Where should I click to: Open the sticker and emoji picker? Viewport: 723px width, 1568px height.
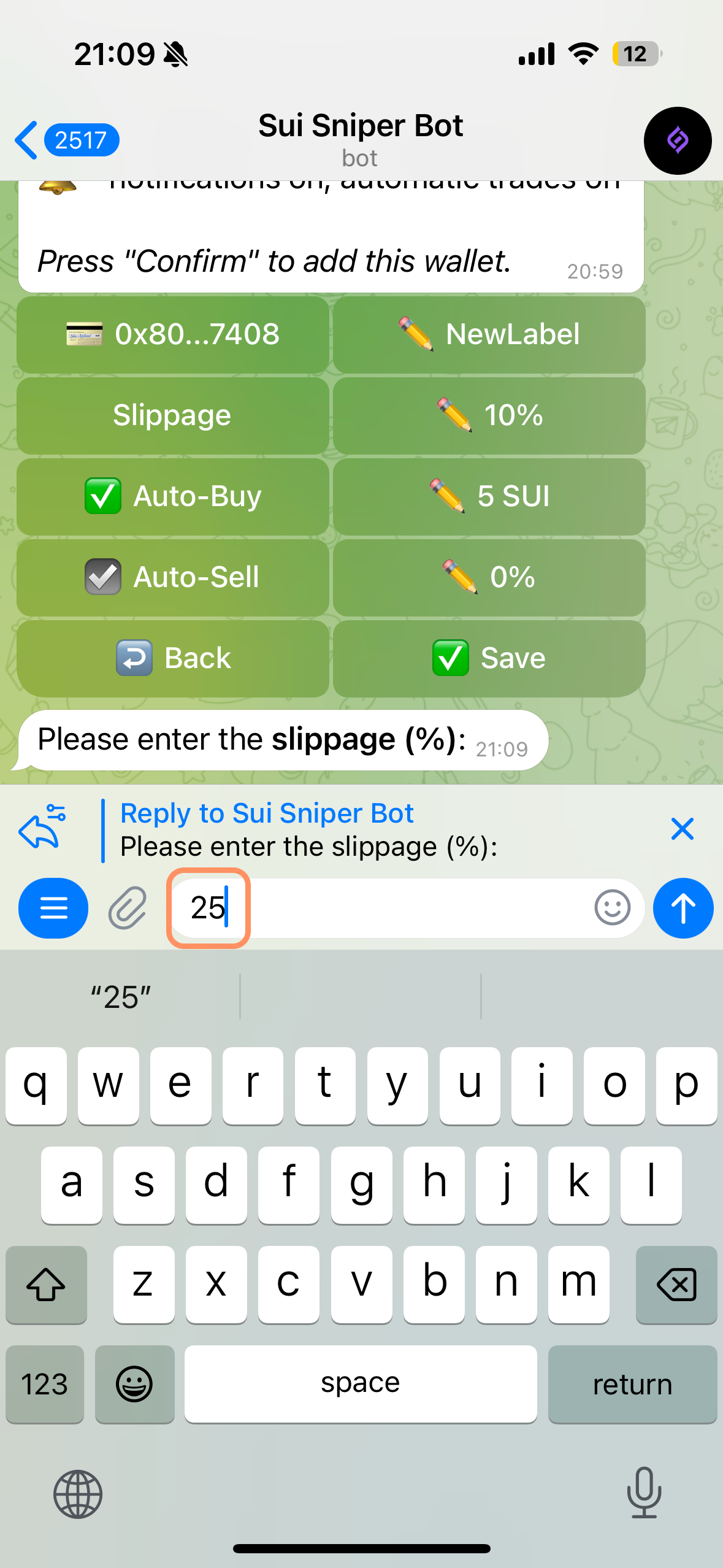tap(612, 908)
